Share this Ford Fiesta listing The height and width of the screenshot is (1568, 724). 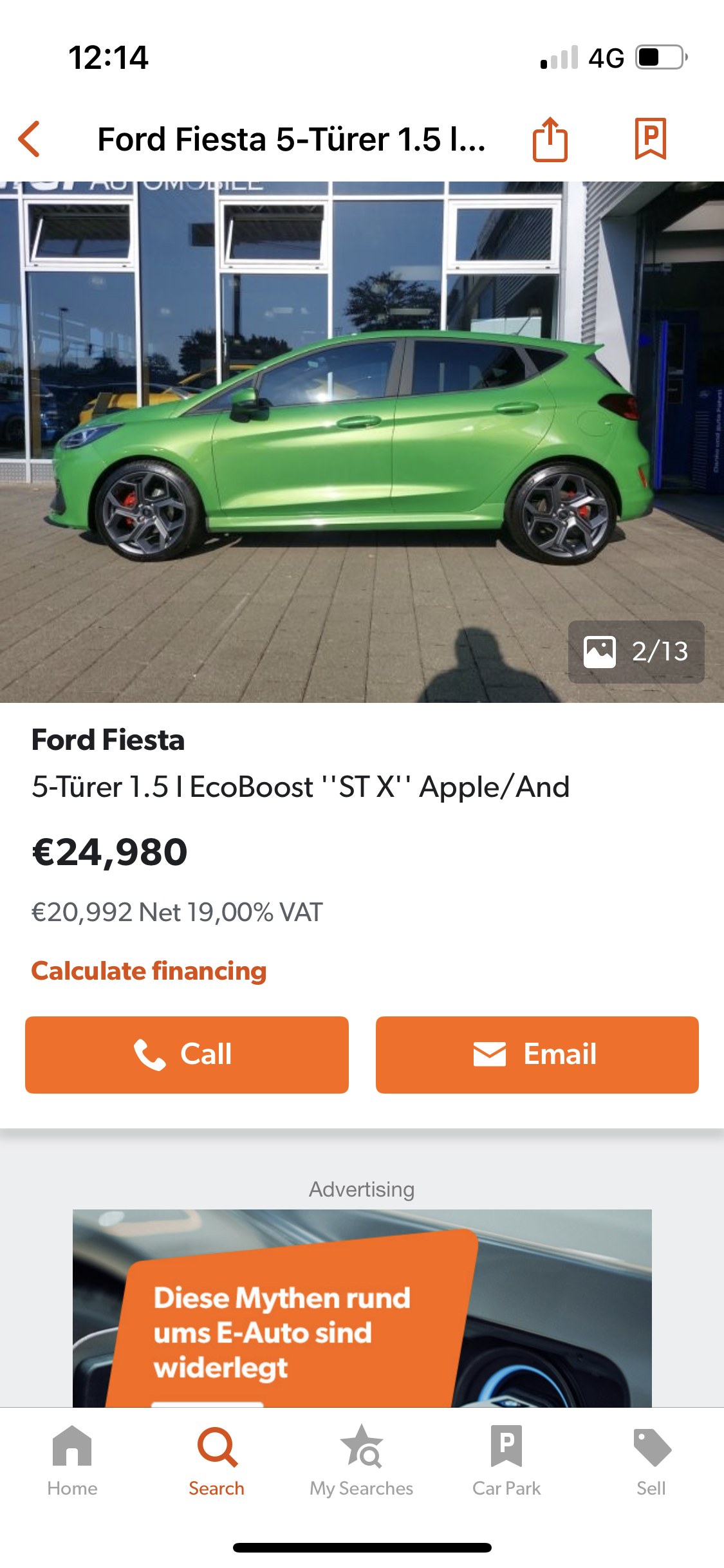pos(550,138)
